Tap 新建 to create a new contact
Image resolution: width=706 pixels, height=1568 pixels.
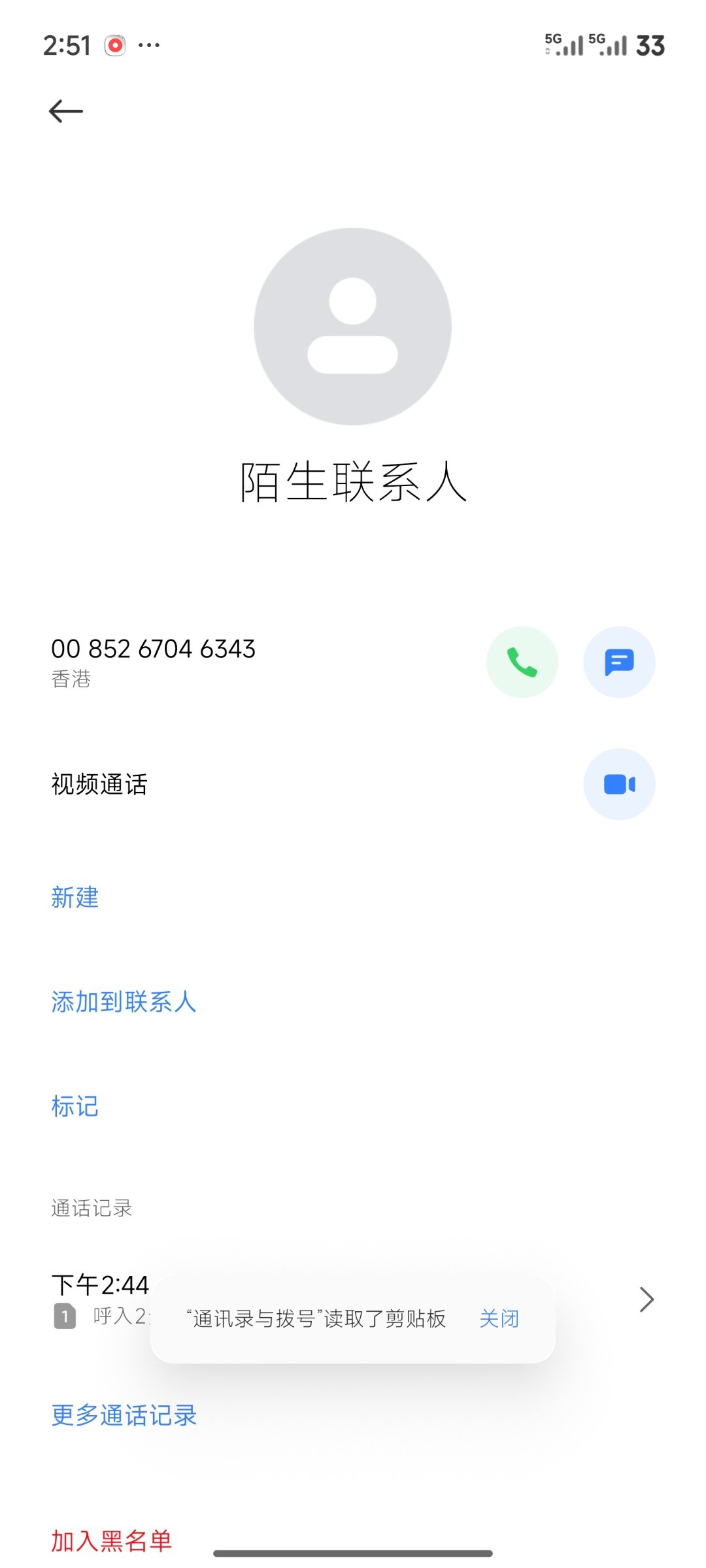tap(75, 897)
